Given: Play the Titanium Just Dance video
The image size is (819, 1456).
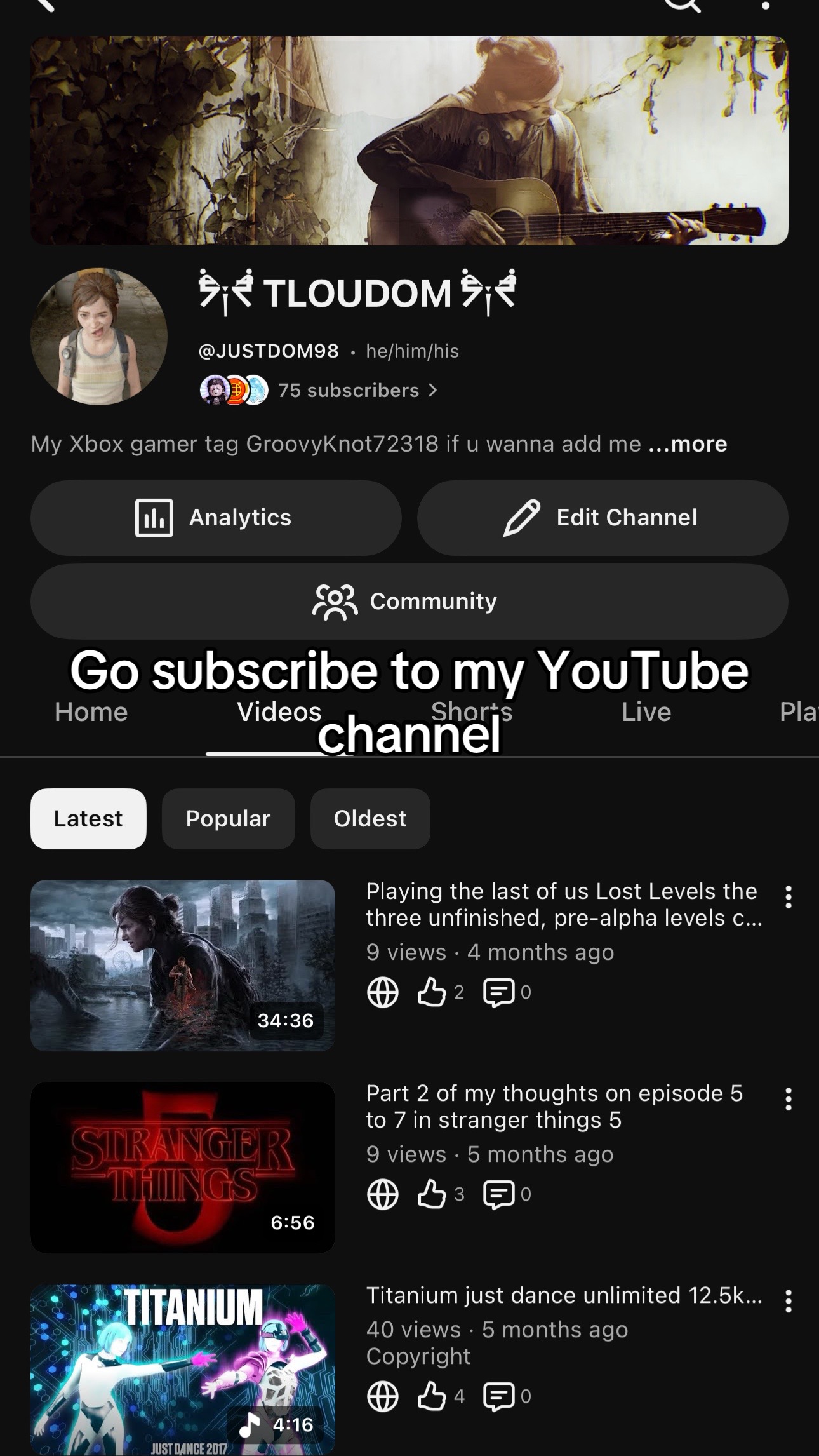Looking at the screenshot, I should pos(183,1369).
